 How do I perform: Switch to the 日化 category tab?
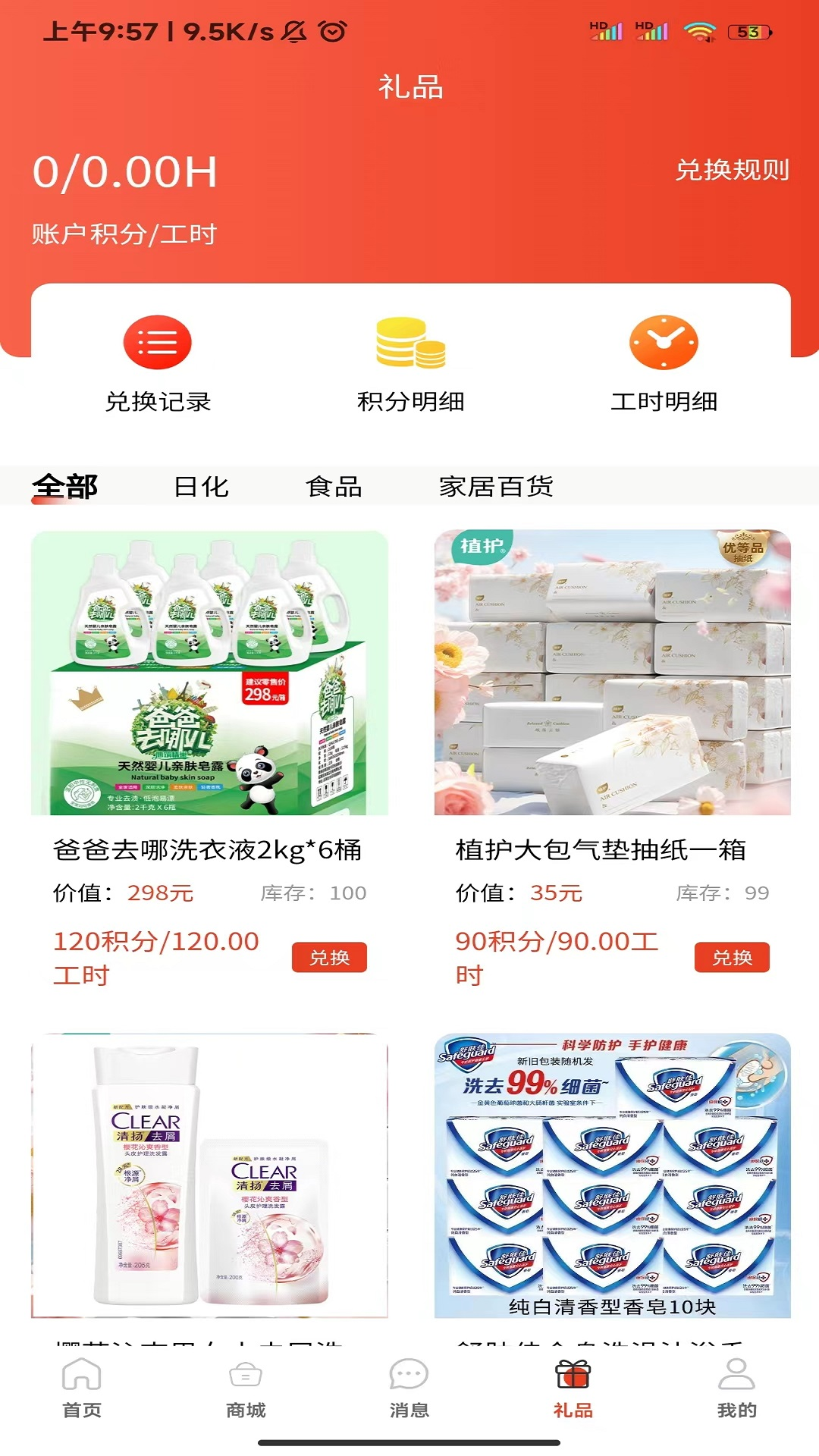[201, 486]
